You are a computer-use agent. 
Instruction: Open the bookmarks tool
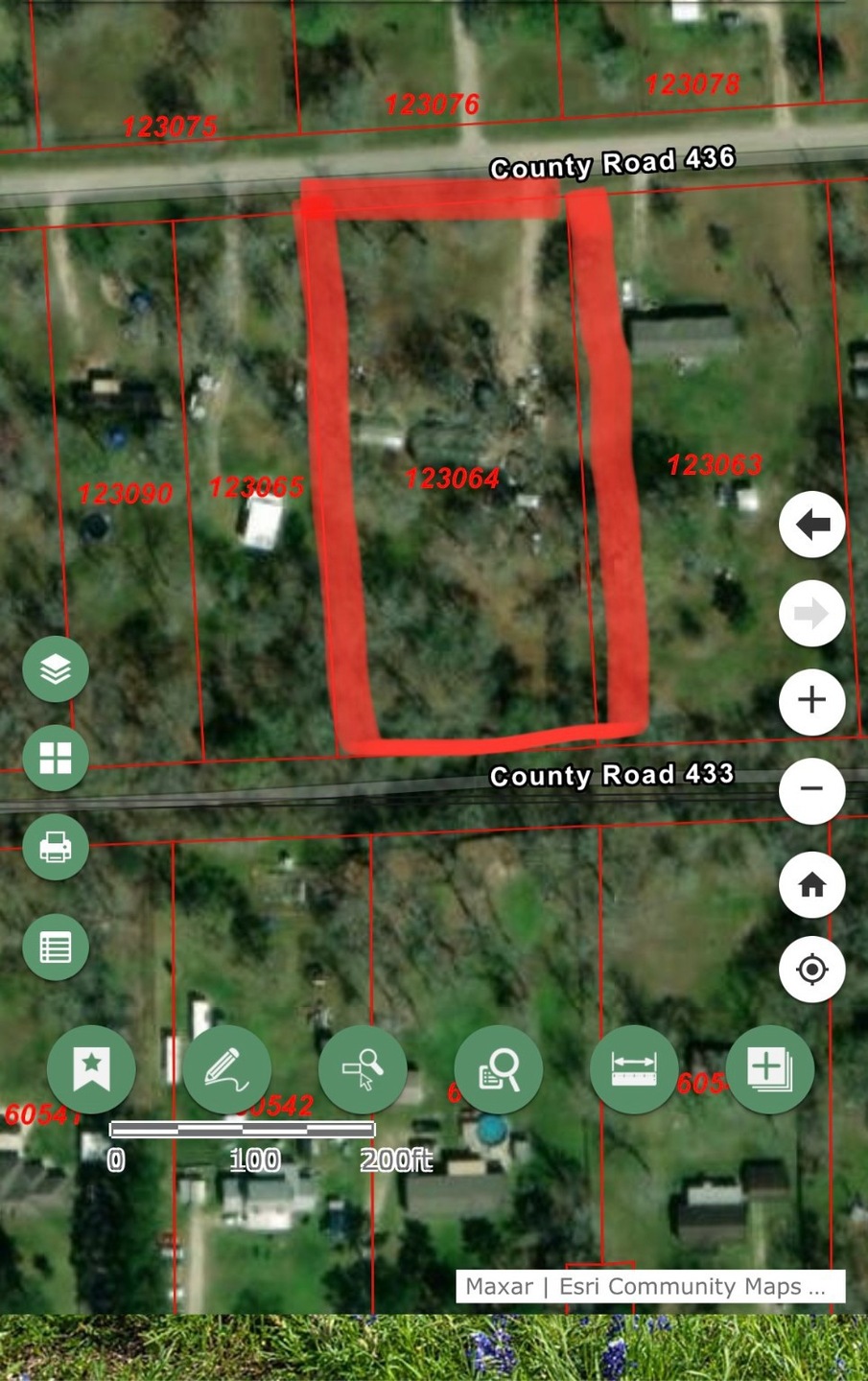coord(91,1068)
